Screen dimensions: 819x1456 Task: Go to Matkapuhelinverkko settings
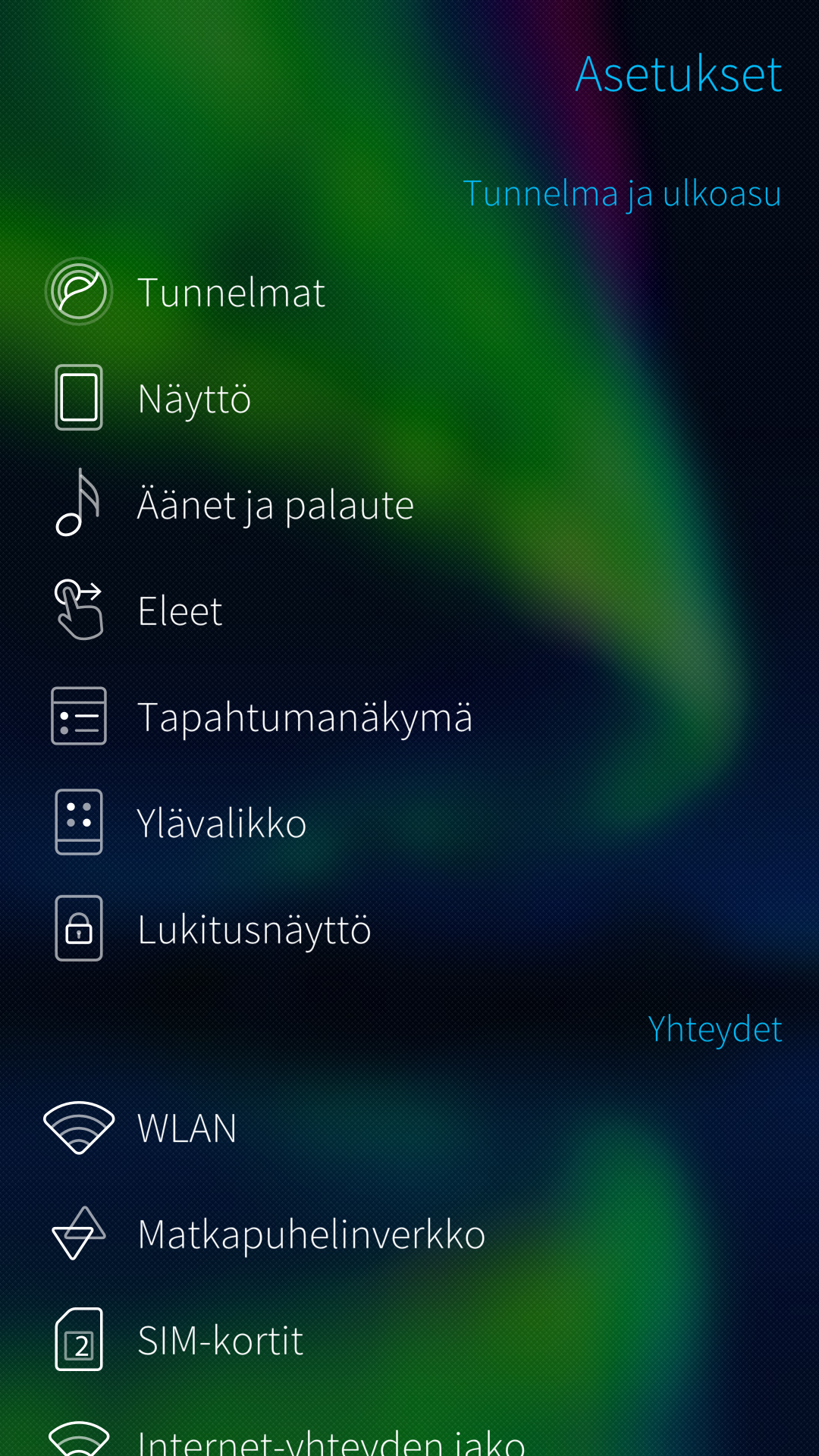[x=409, y=1234]
